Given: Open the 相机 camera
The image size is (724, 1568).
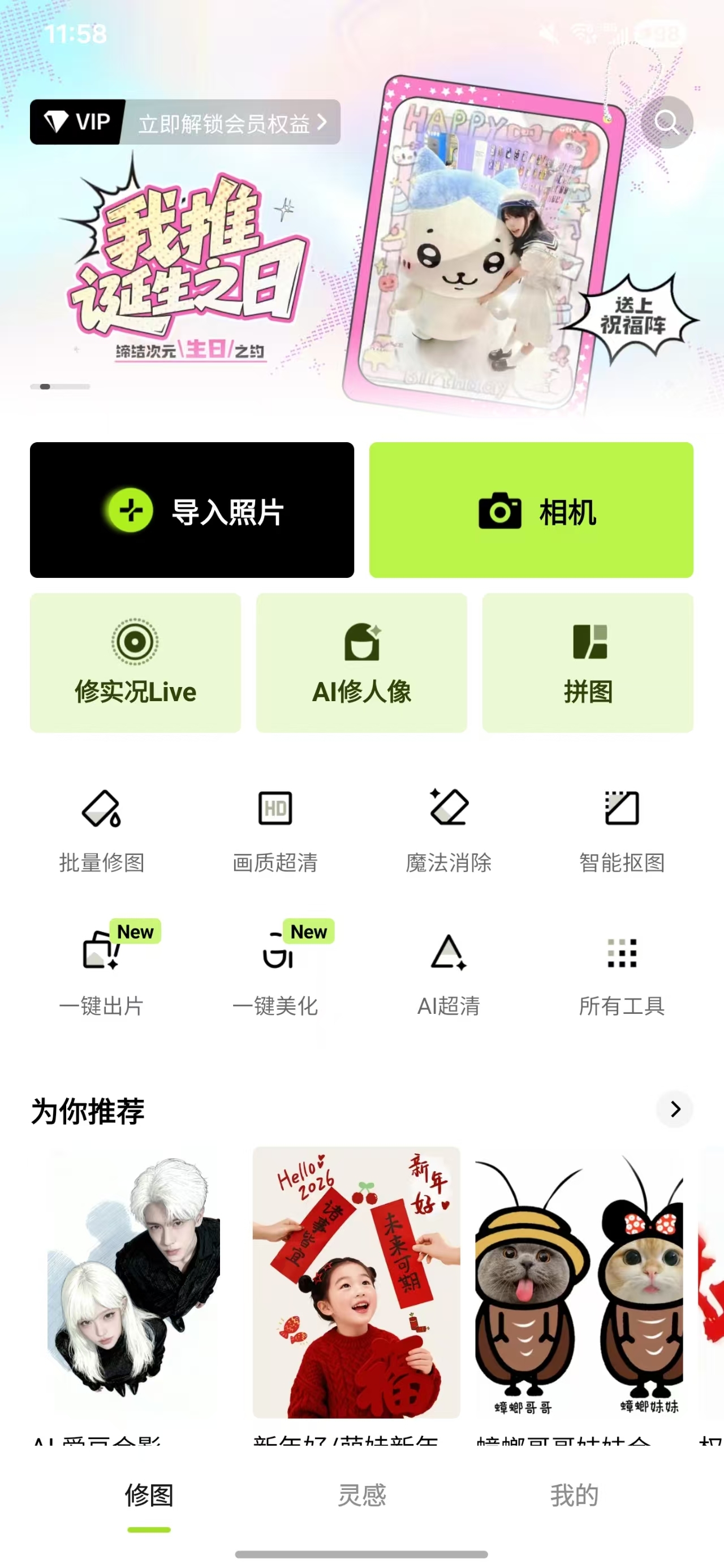Looking at the screenshot, I should point(531,510).
